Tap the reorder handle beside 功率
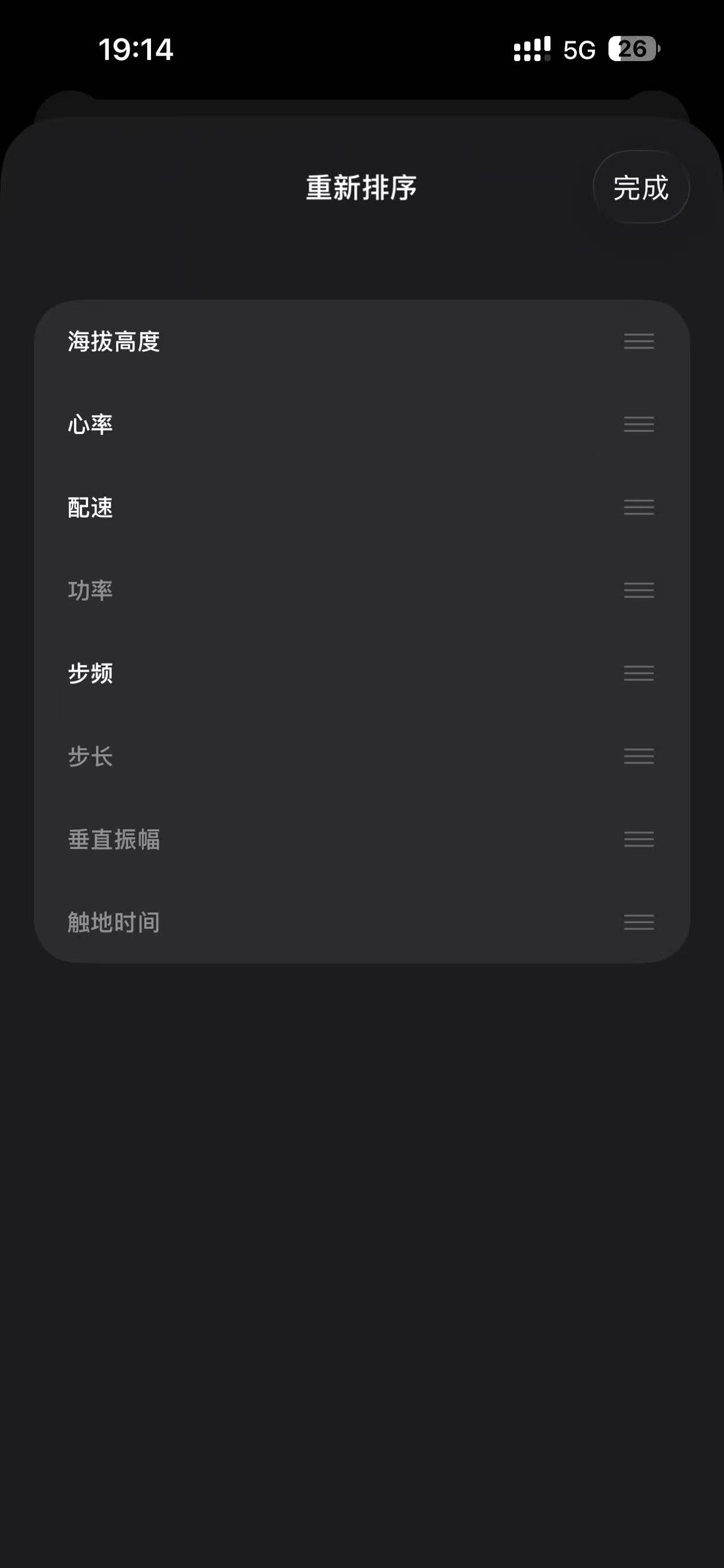The width and height of the screenshot is (724, 1568). coord(639,591)
